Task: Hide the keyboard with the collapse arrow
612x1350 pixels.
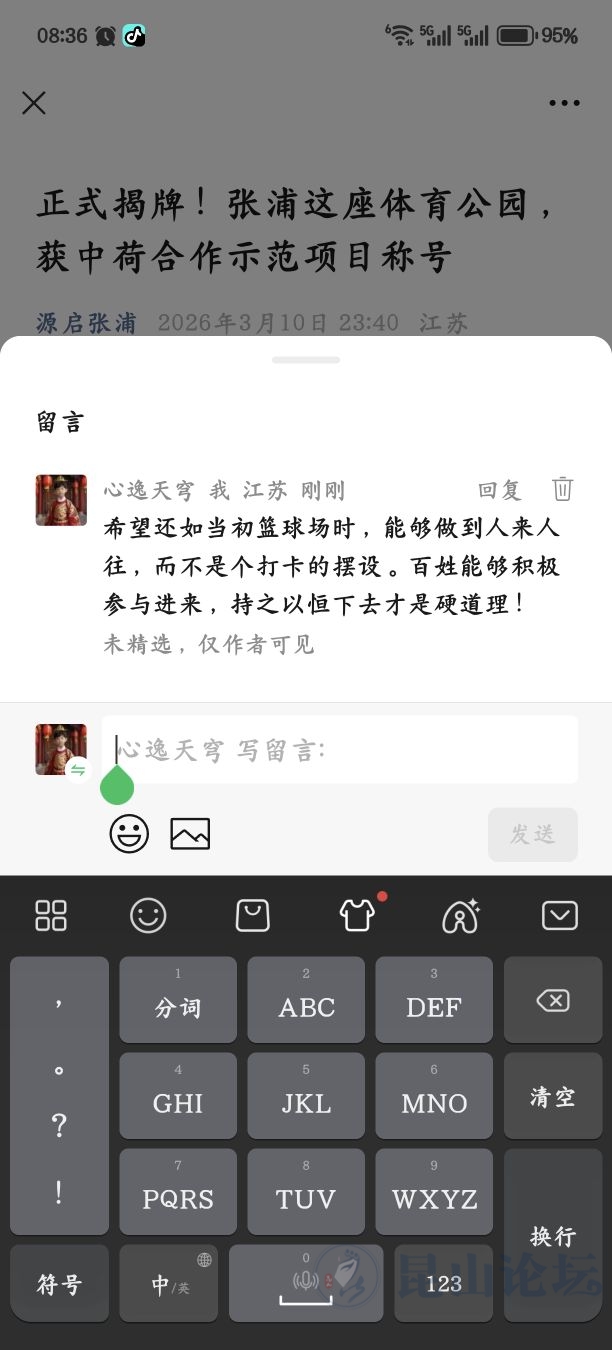Action: 559,915
